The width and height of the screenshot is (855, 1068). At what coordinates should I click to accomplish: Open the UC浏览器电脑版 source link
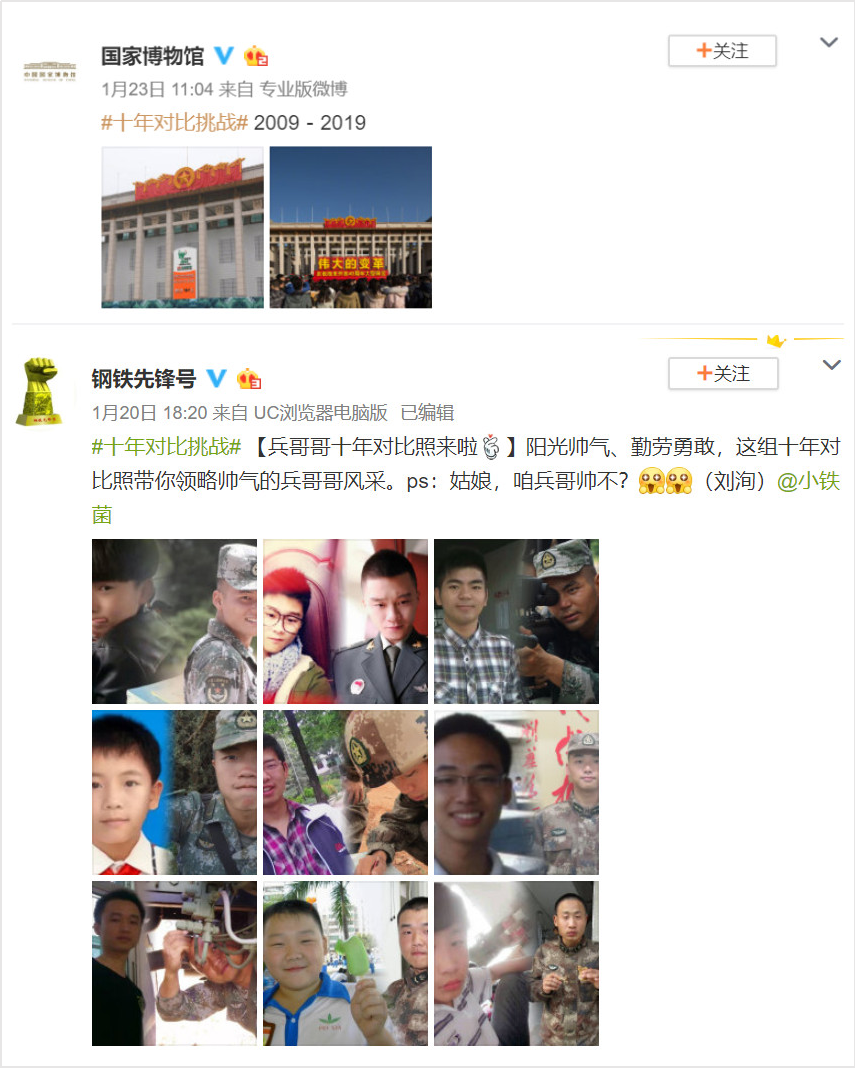coord(320,412)
